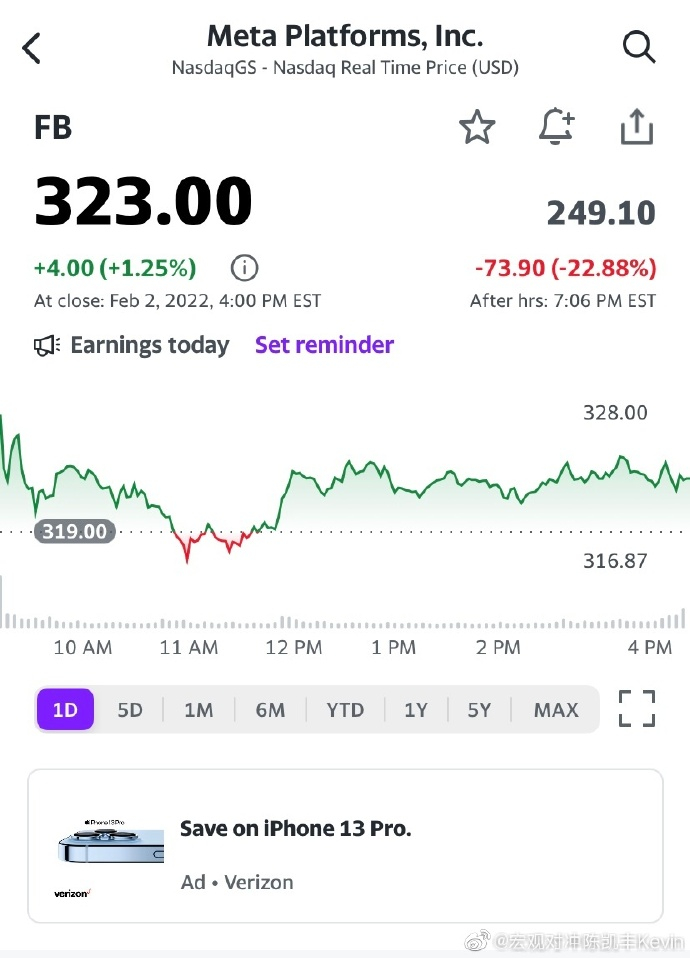Display the 5Y chart range
Screen dimensions: 690x958
[x=480, y=710]
